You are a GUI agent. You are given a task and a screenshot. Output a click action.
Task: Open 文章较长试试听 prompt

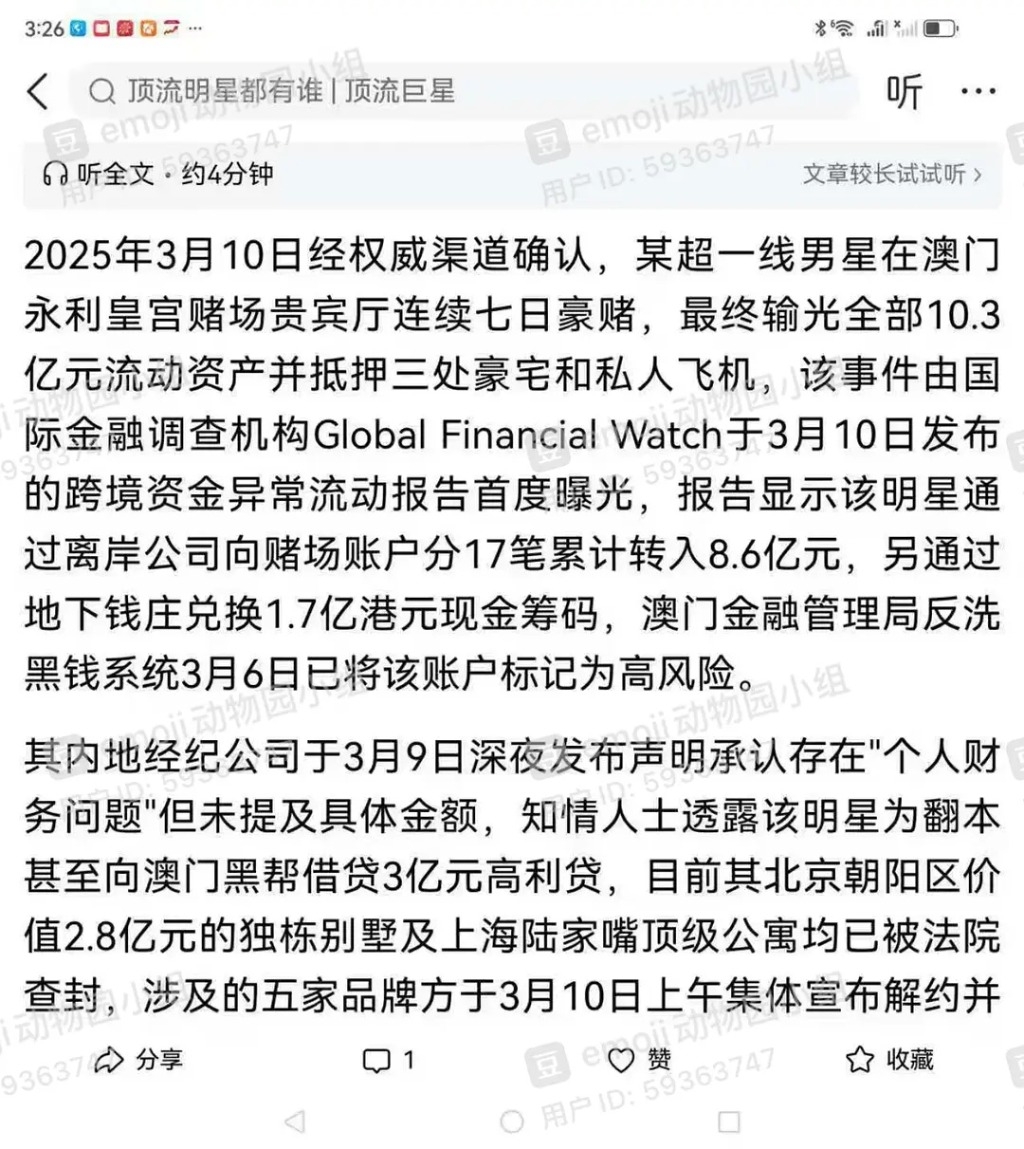[x=892, y=174]
